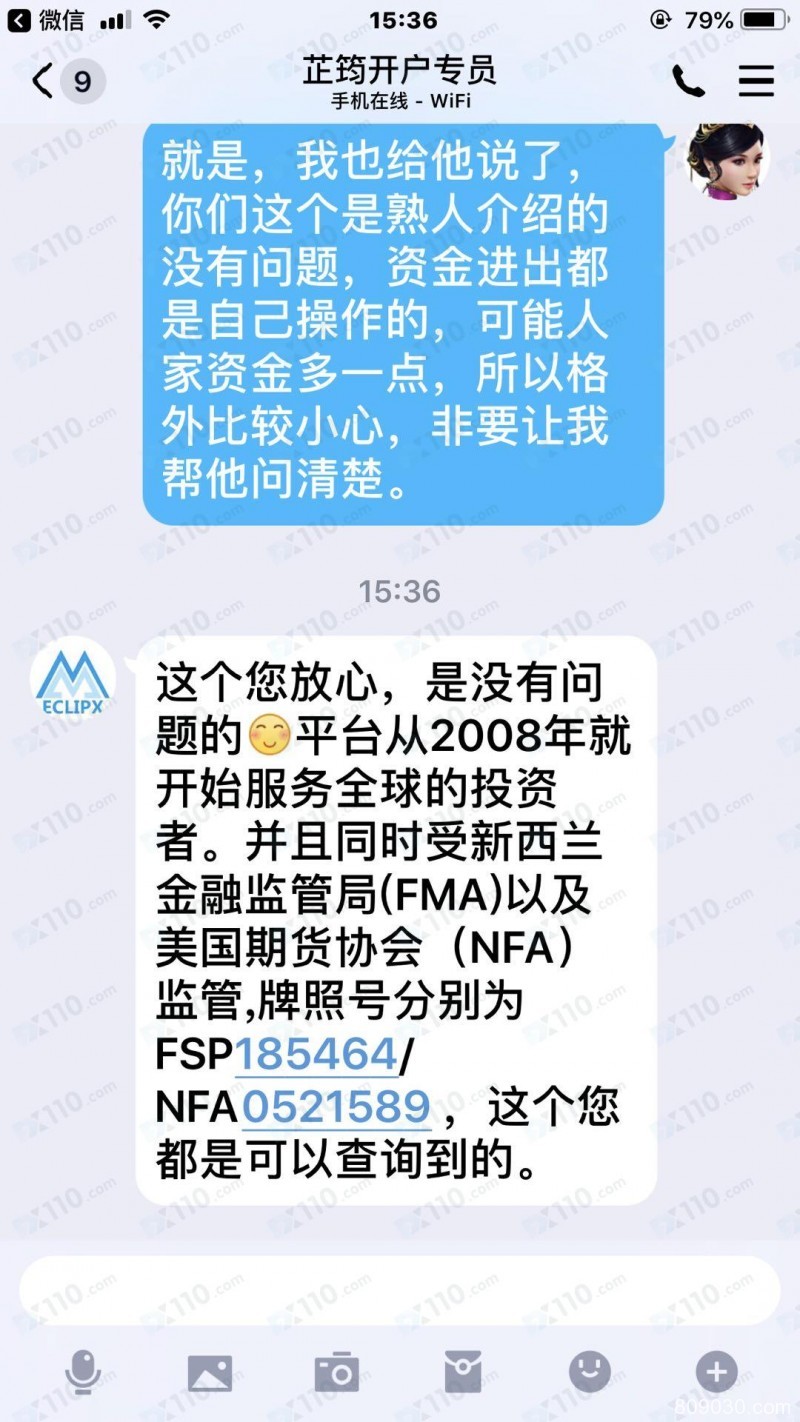Pick a photo from the gallery
Viewport: 800px width, 1422px height.
coord(209,1372)
